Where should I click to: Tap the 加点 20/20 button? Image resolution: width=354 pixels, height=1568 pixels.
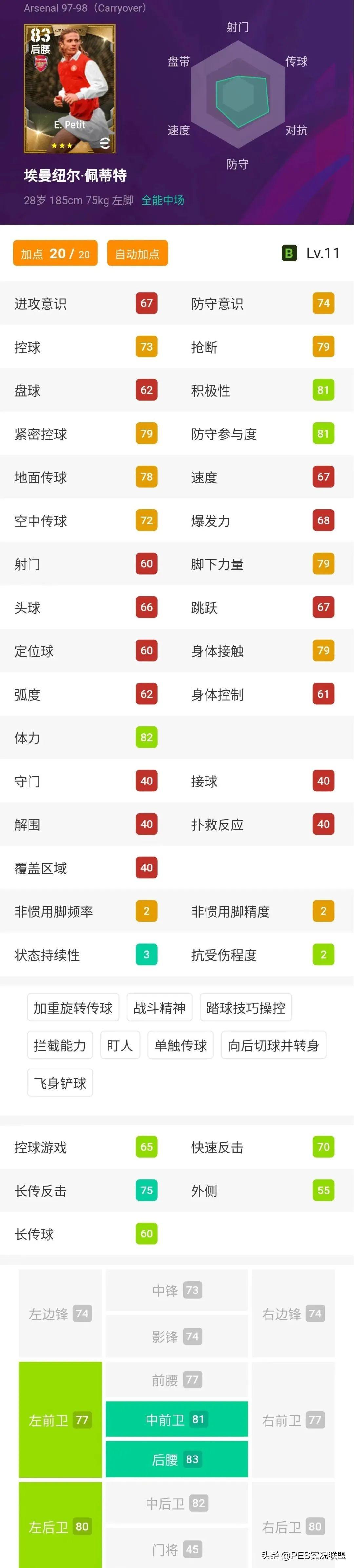coord(55,254)
